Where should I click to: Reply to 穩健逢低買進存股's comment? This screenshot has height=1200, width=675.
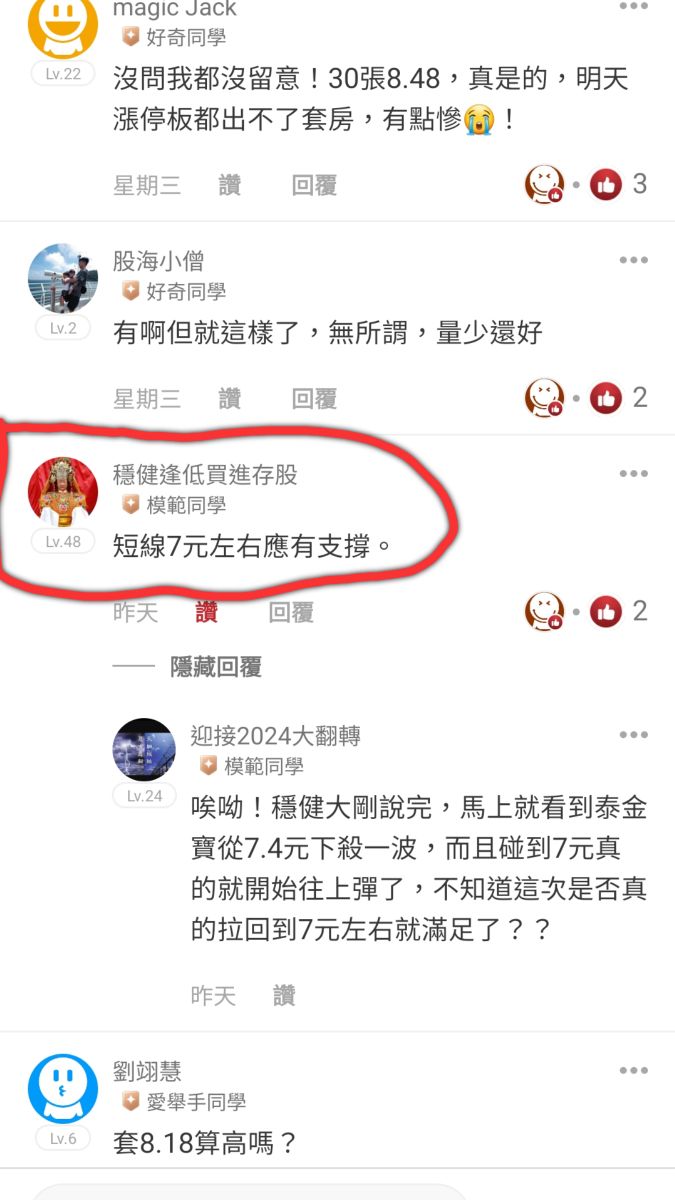pos(291,612)
